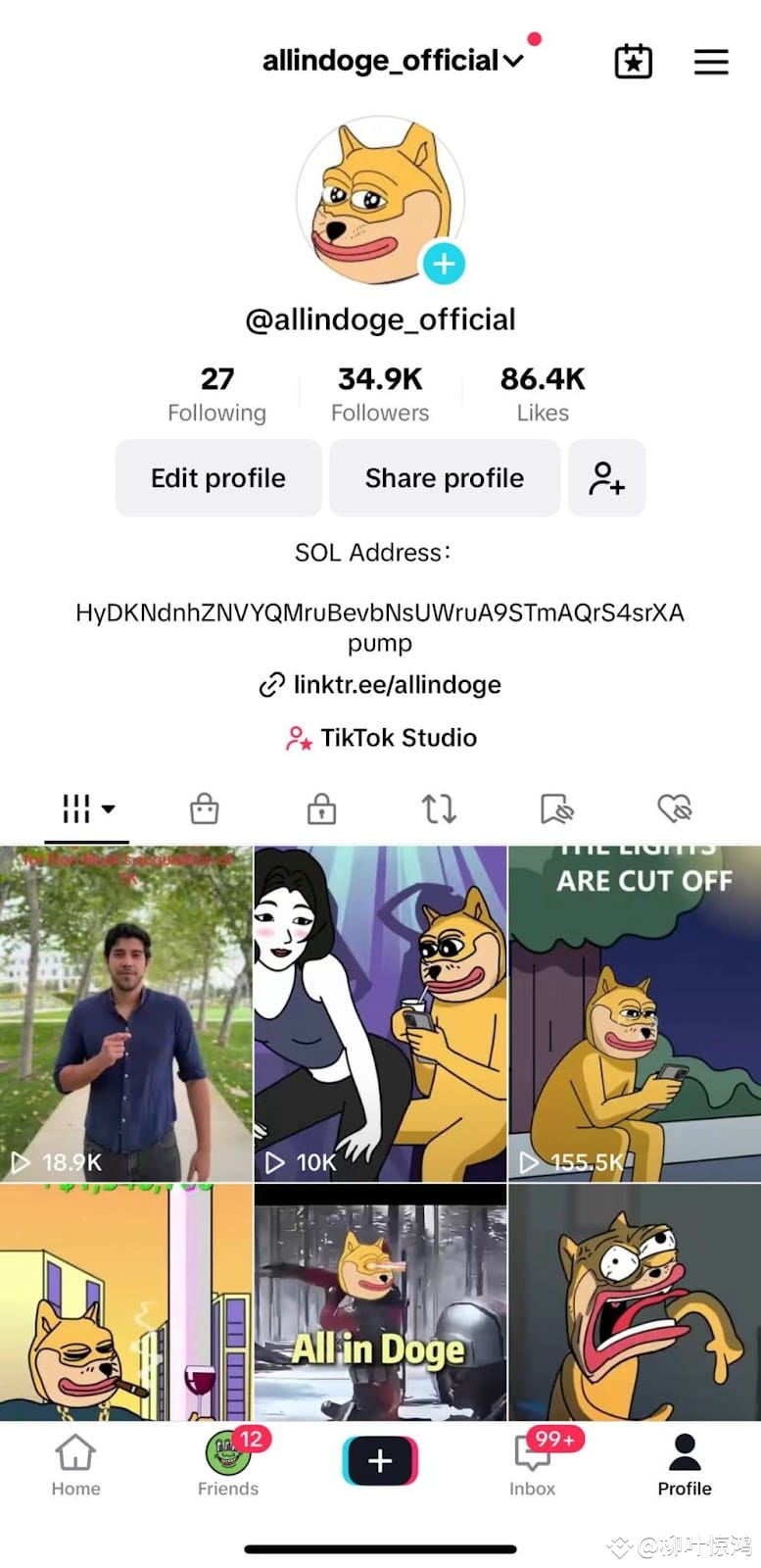
Task: Open the add friends icon
Action: tap(606, 478)
